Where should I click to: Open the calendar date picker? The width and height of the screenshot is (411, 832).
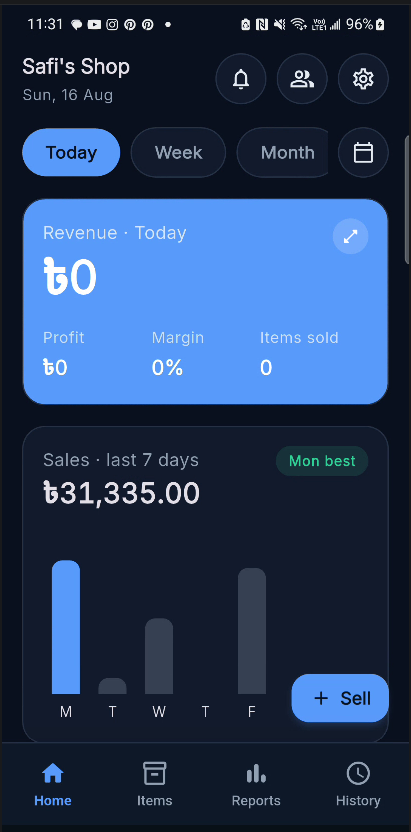pos(363,153)
